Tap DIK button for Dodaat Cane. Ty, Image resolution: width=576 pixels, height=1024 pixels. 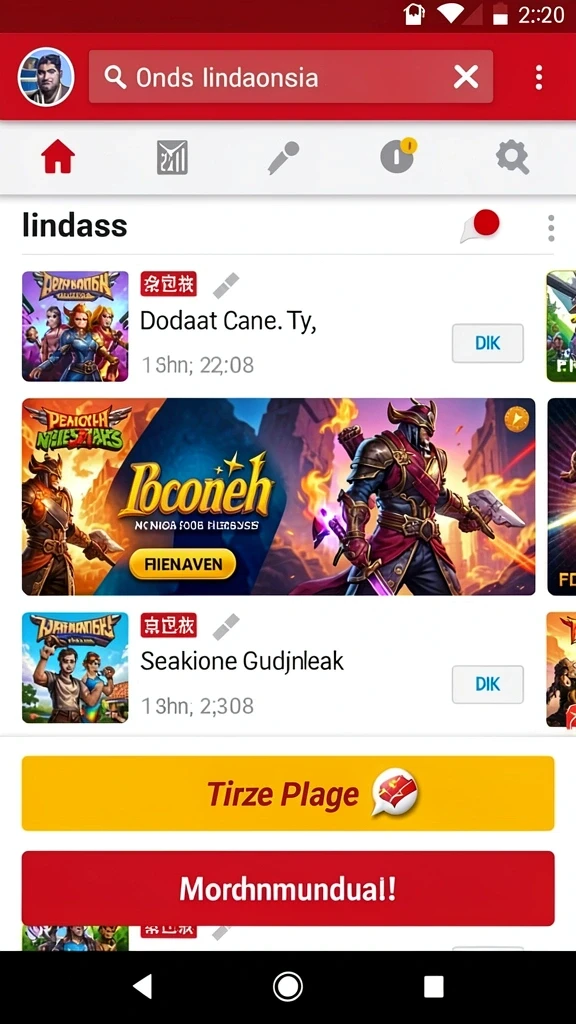pyautogui.click(x=488, y=343)
